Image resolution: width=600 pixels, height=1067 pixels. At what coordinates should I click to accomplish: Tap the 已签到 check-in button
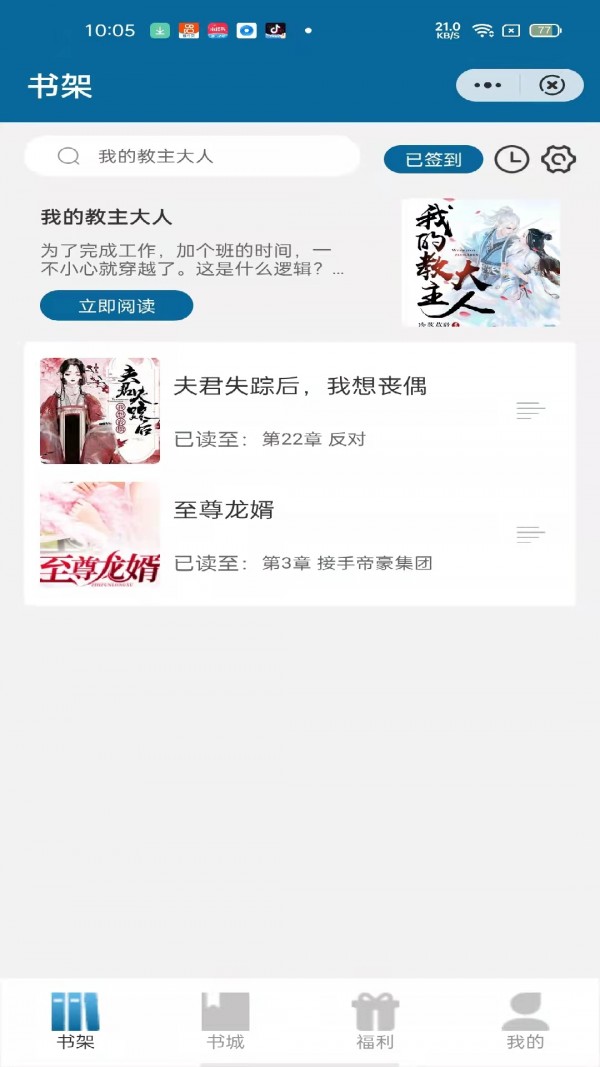tap(433, 159)
